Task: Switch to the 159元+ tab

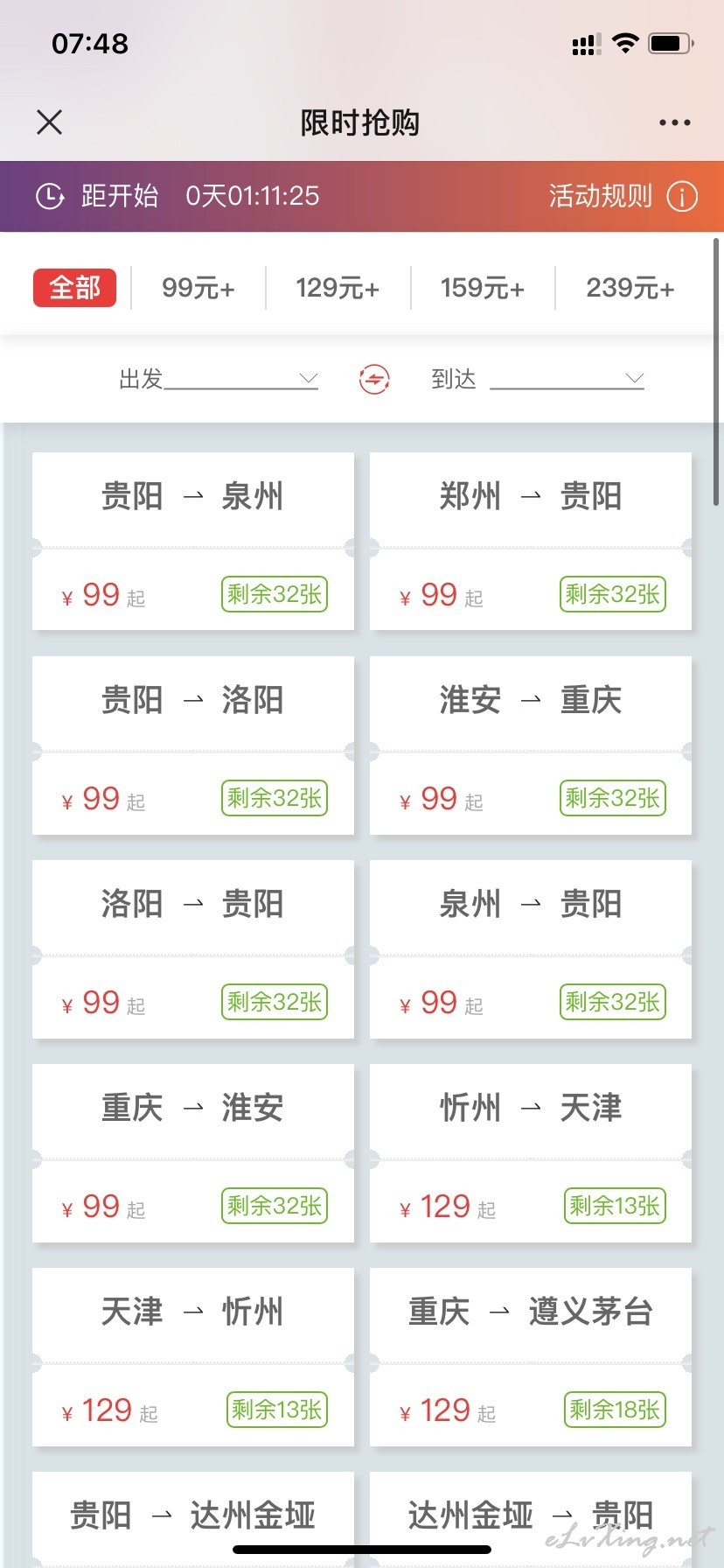Action: (482, 288)
